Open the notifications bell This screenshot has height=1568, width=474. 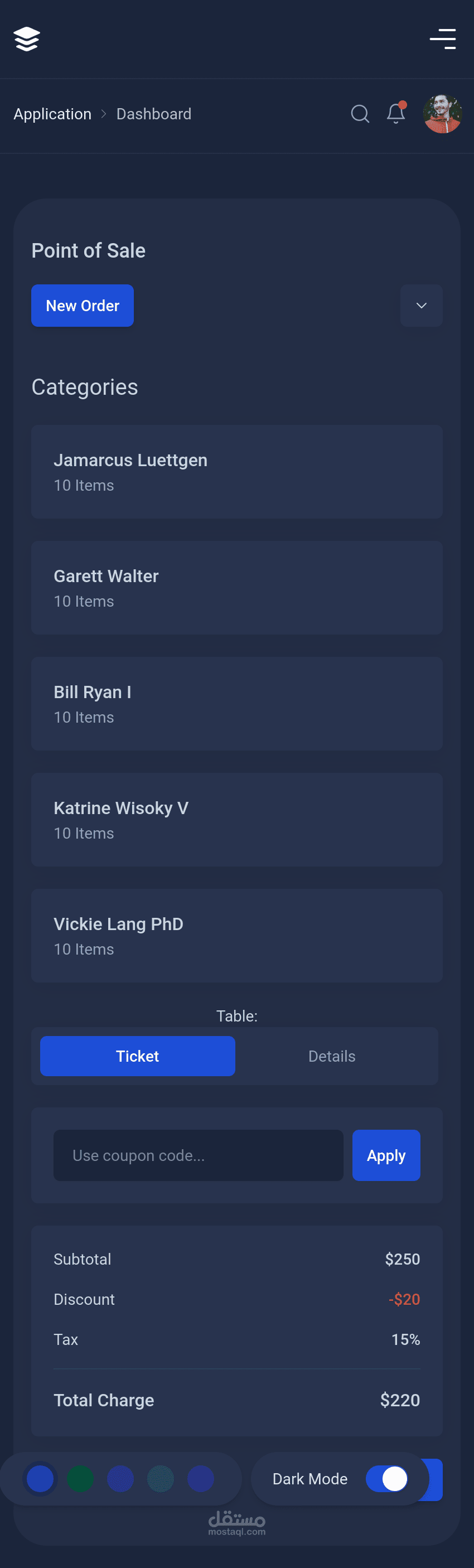click(395, 113)
